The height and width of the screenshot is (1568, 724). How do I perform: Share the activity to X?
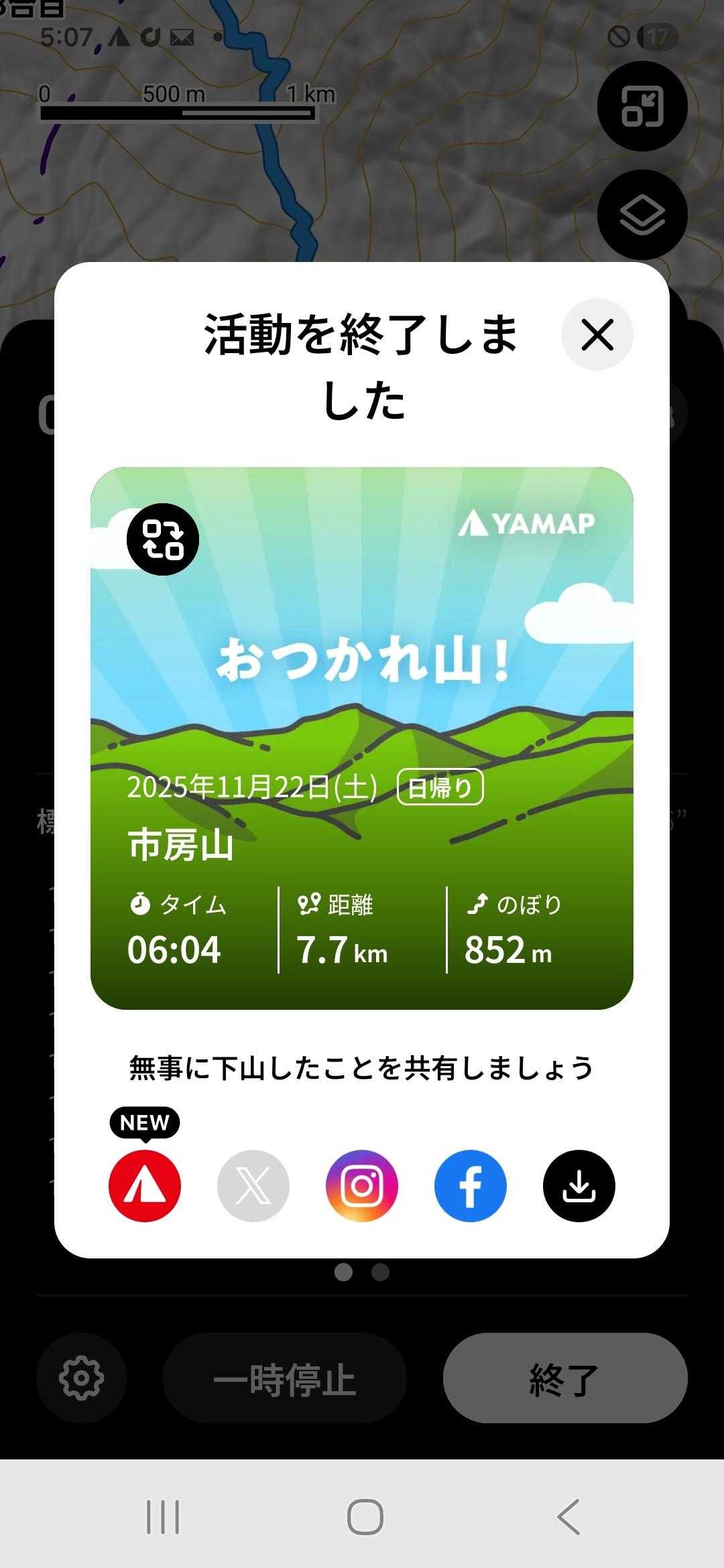253,1185
